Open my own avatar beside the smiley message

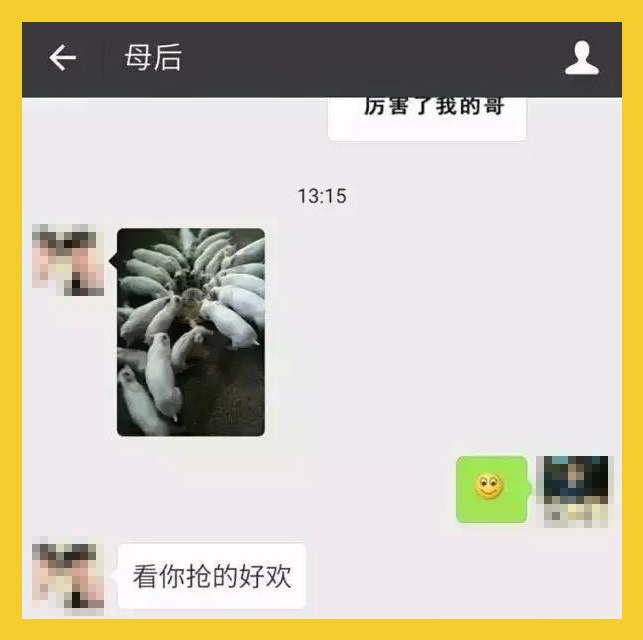[573, 490]
